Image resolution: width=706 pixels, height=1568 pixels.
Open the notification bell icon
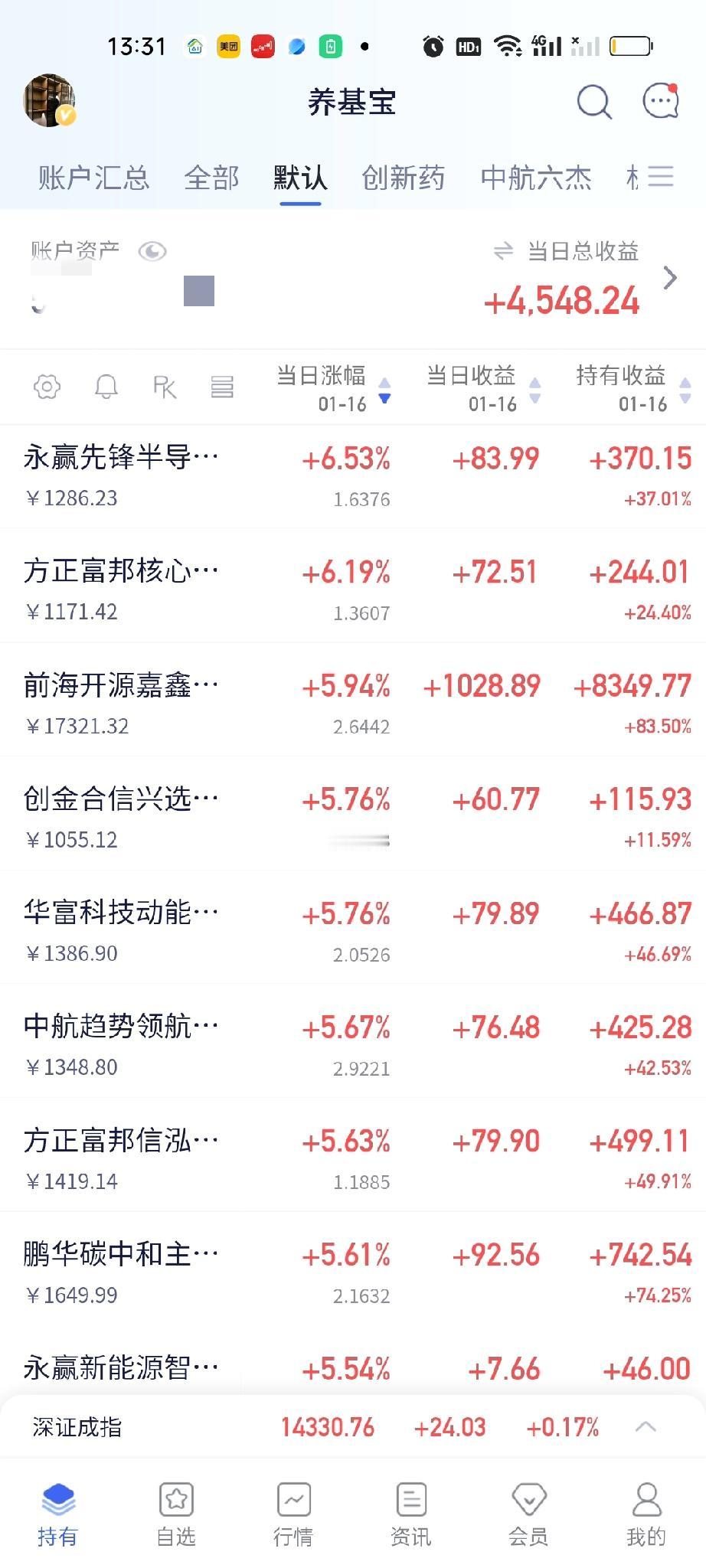click(106, 387)
